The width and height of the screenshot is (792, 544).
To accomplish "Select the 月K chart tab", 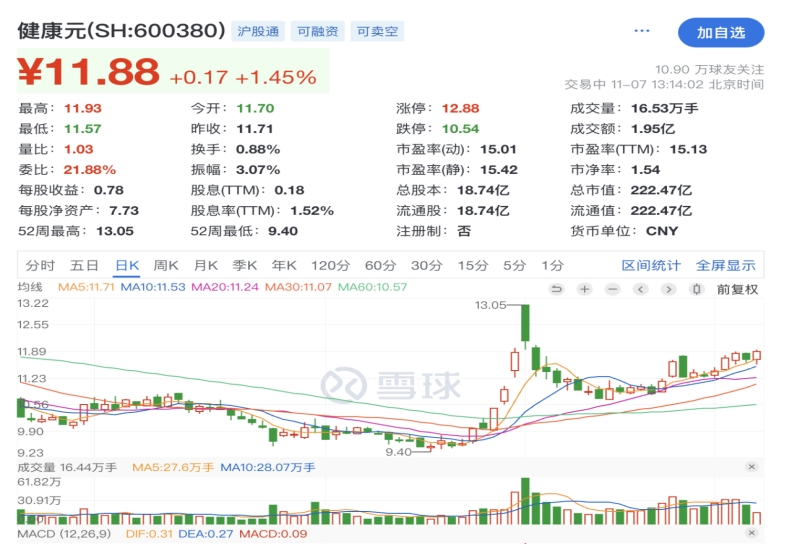I will coord(206,265).
